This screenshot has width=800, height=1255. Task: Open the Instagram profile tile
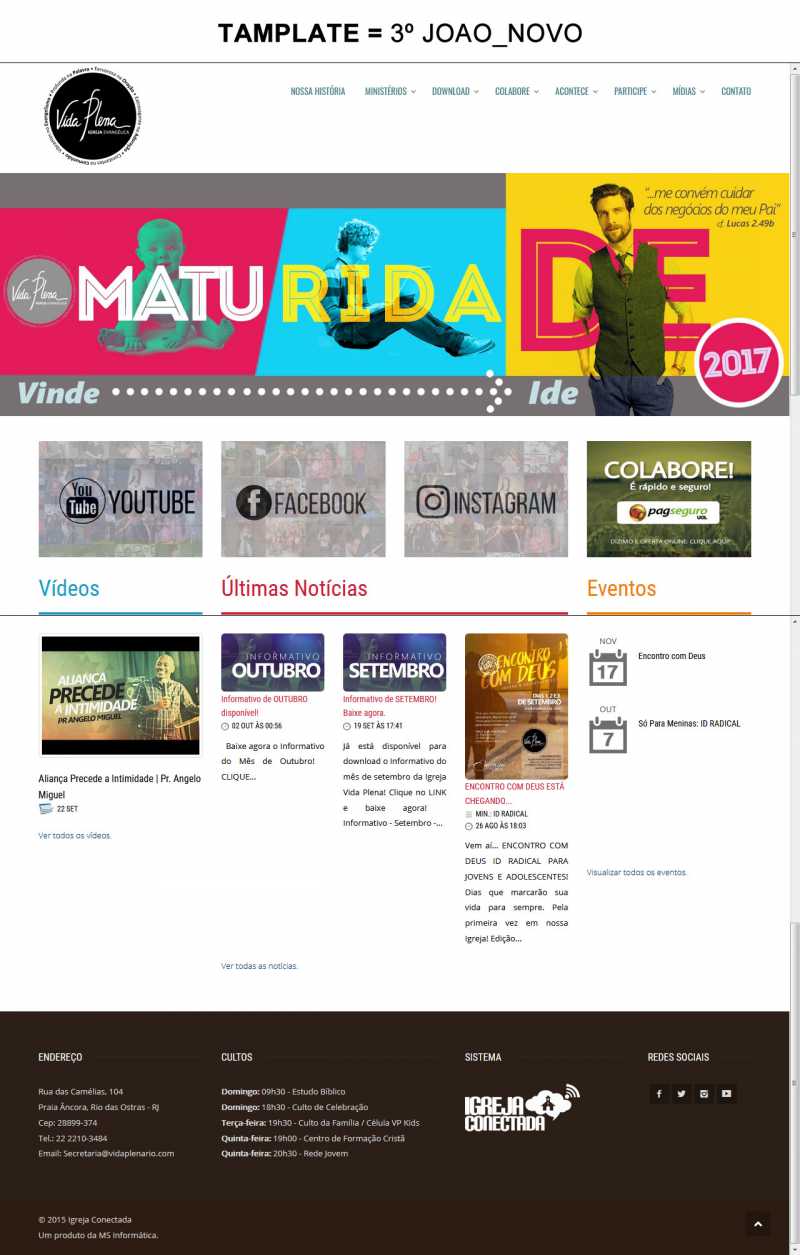click(x=486, y=499)
